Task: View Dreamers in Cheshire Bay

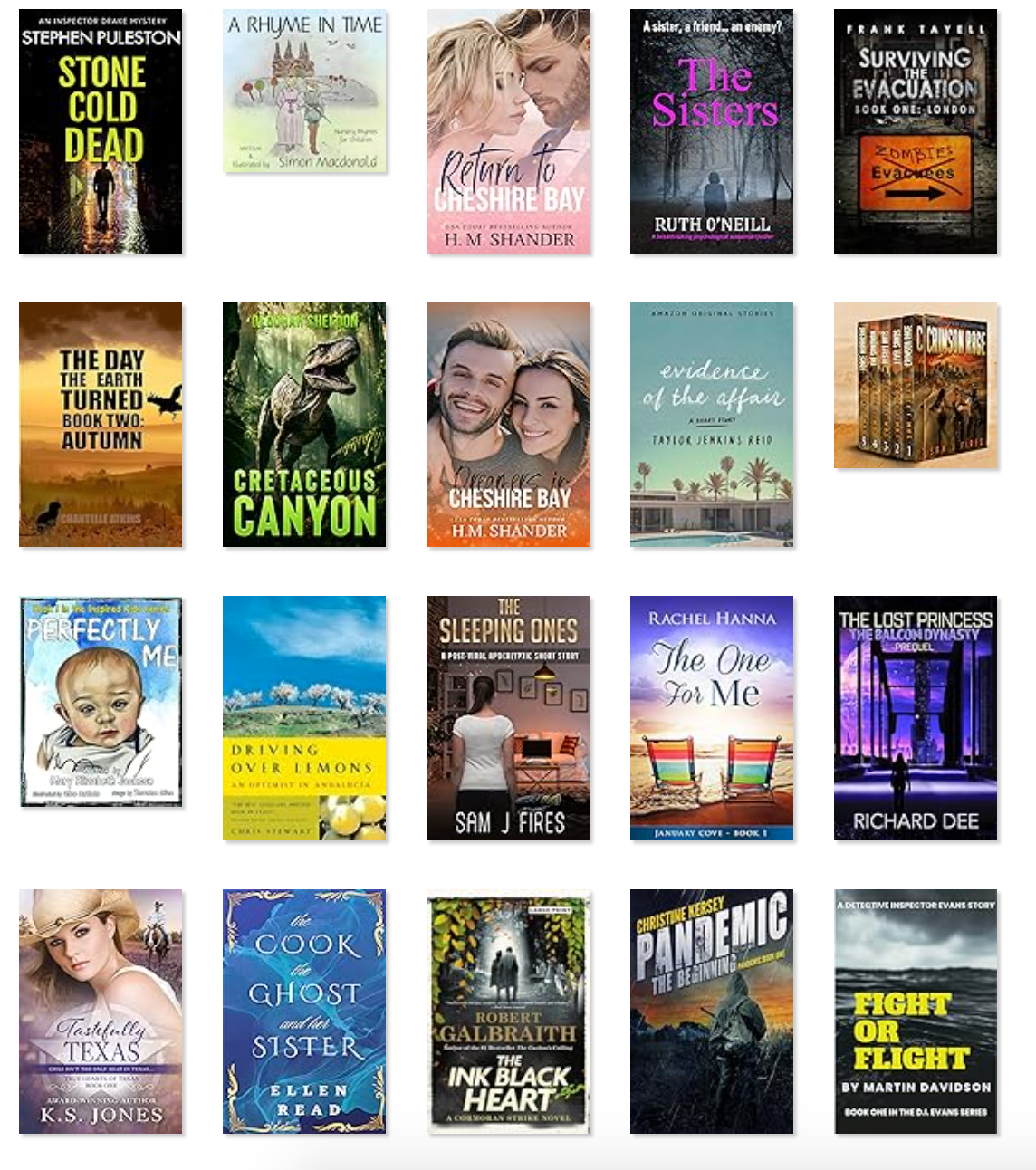Action: tap(508, 425)
